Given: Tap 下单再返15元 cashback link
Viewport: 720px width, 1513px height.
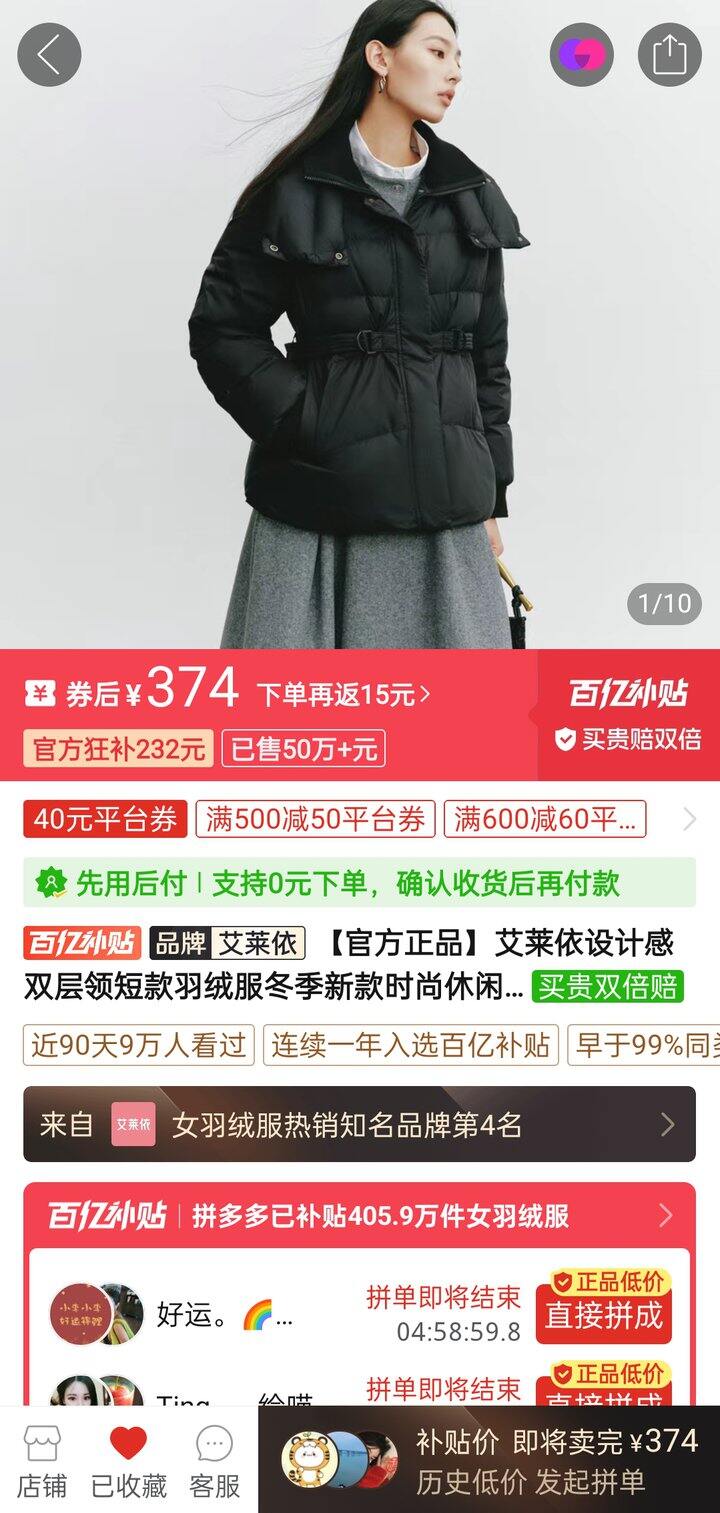Looking at the screenshot, I should coord(344,694).
